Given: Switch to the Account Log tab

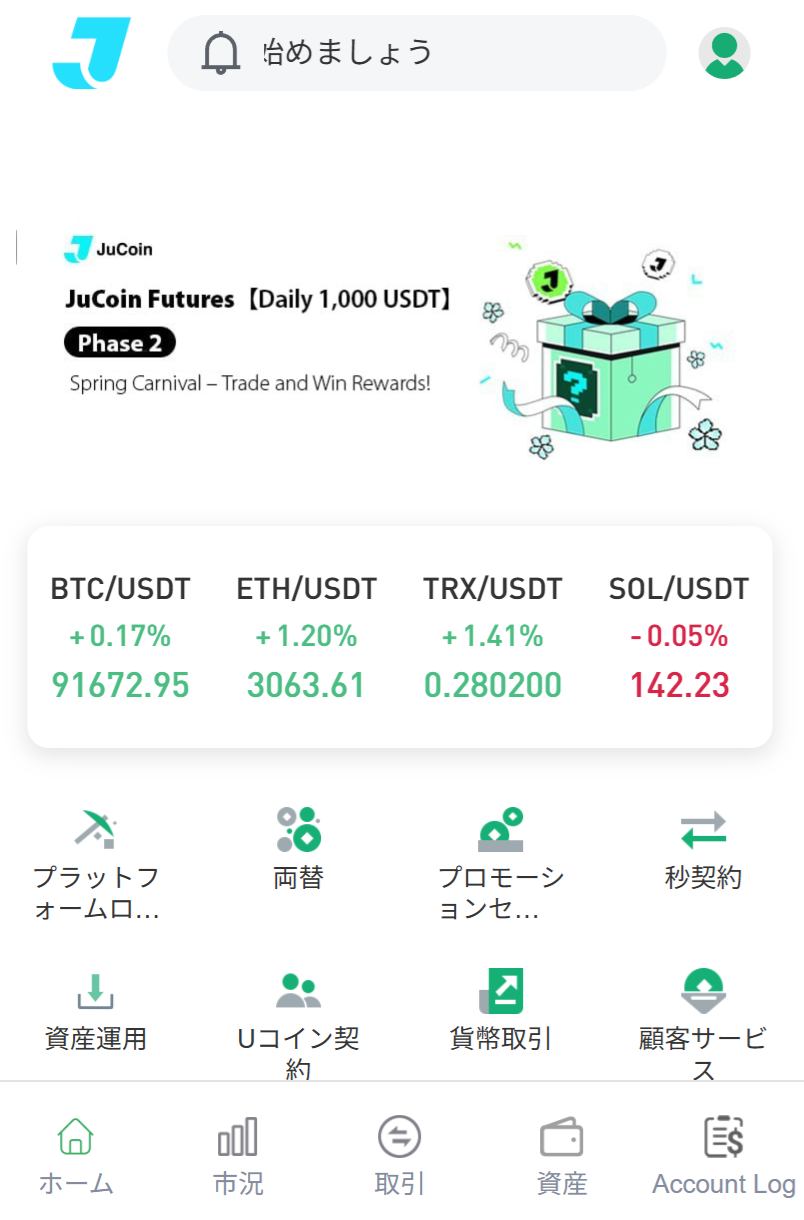Looking at the screenshot, I should pos(724,1156).
